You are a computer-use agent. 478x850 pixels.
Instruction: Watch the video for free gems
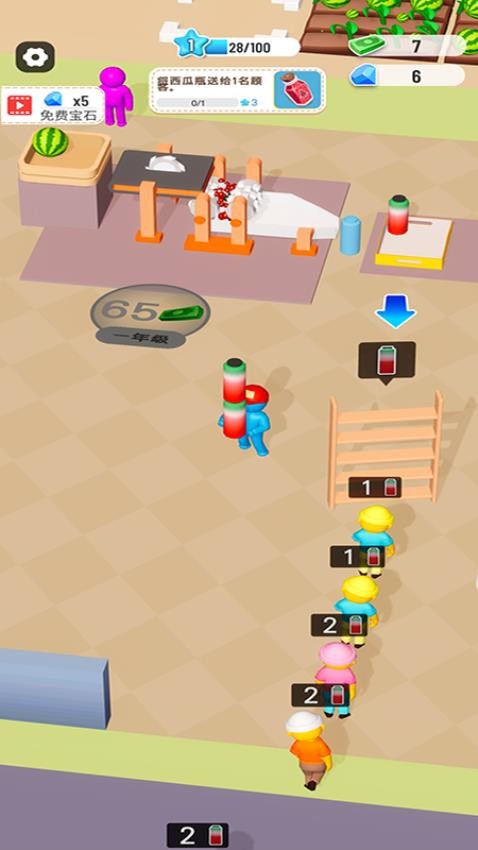(53, 105)
